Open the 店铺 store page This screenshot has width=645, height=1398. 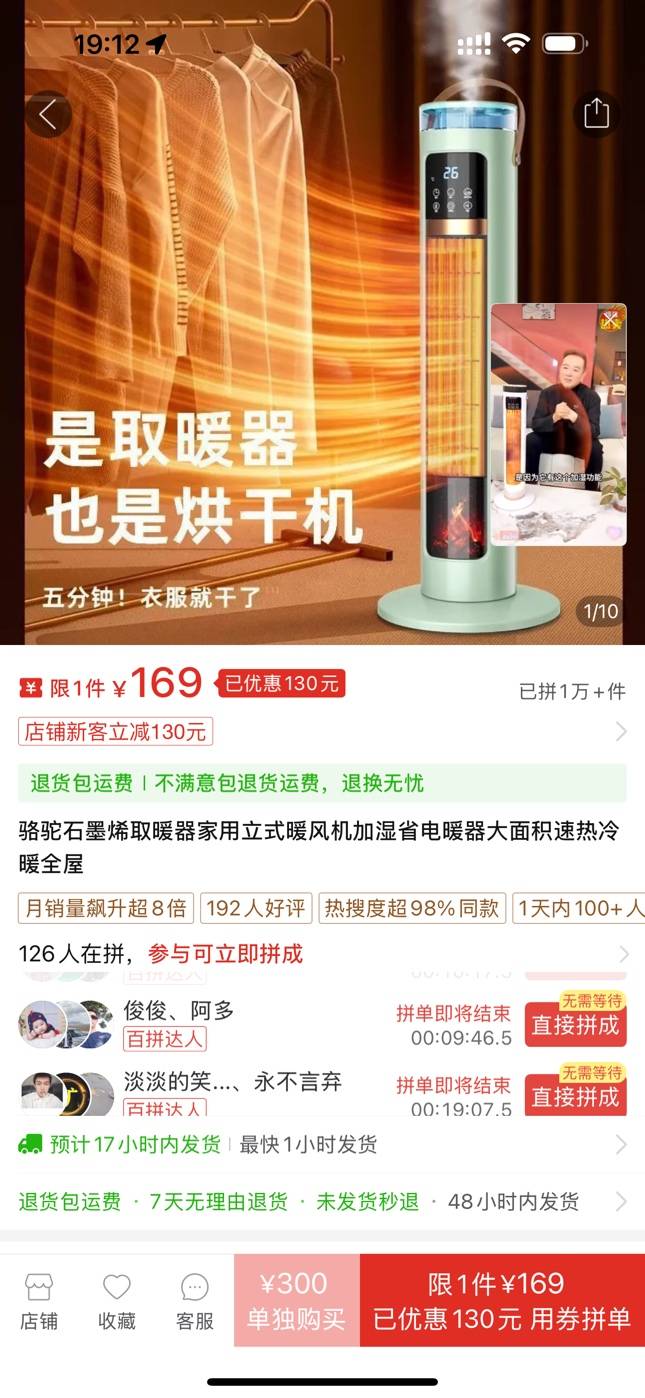click(39, 1301)
